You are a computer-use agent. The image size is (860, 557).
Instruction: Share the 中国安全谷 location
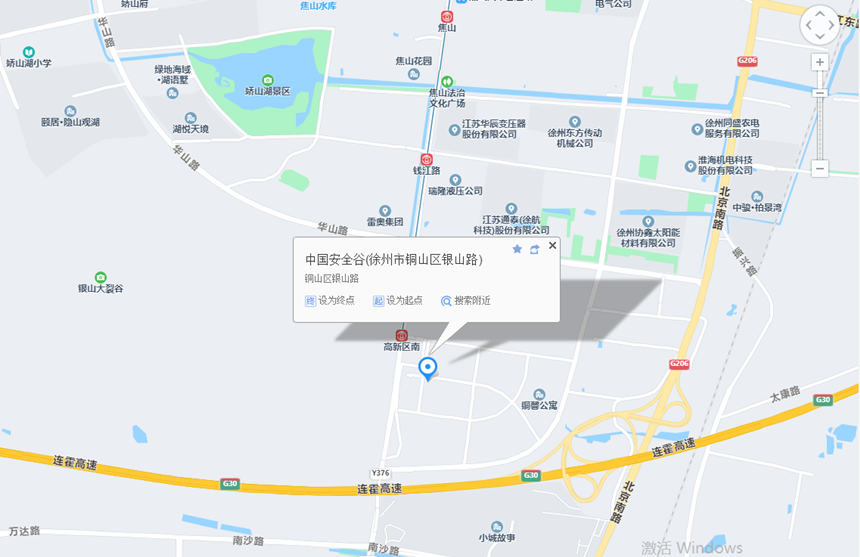coord(534,249)
